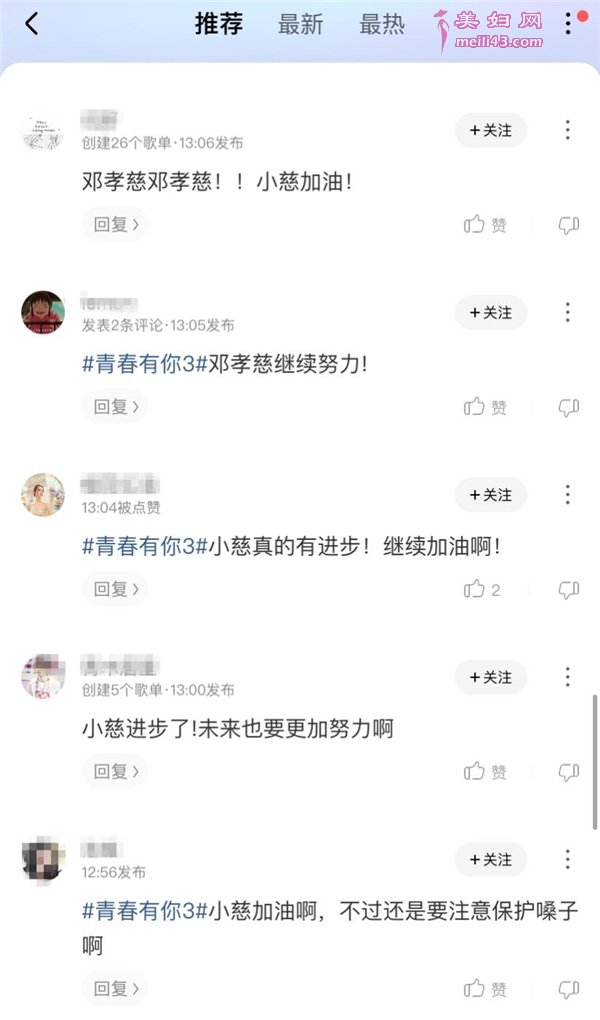Follow the author of 邓孝慈邓孝慈！！小慈加油
The height and width of the screenshot is (1020, 600).
[490, 130]
